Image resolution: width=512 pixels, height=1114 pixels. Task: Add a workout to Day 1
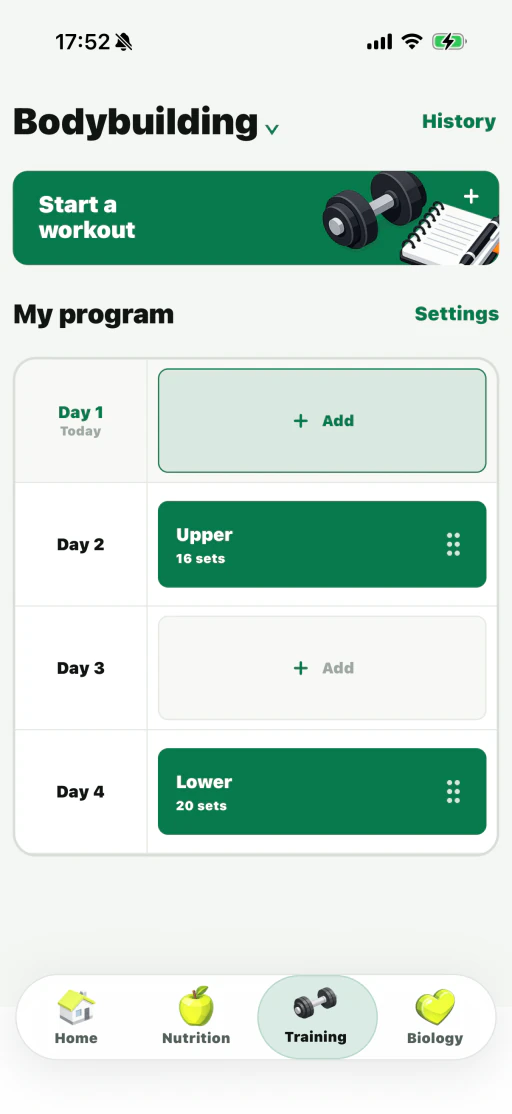point(322,421)
